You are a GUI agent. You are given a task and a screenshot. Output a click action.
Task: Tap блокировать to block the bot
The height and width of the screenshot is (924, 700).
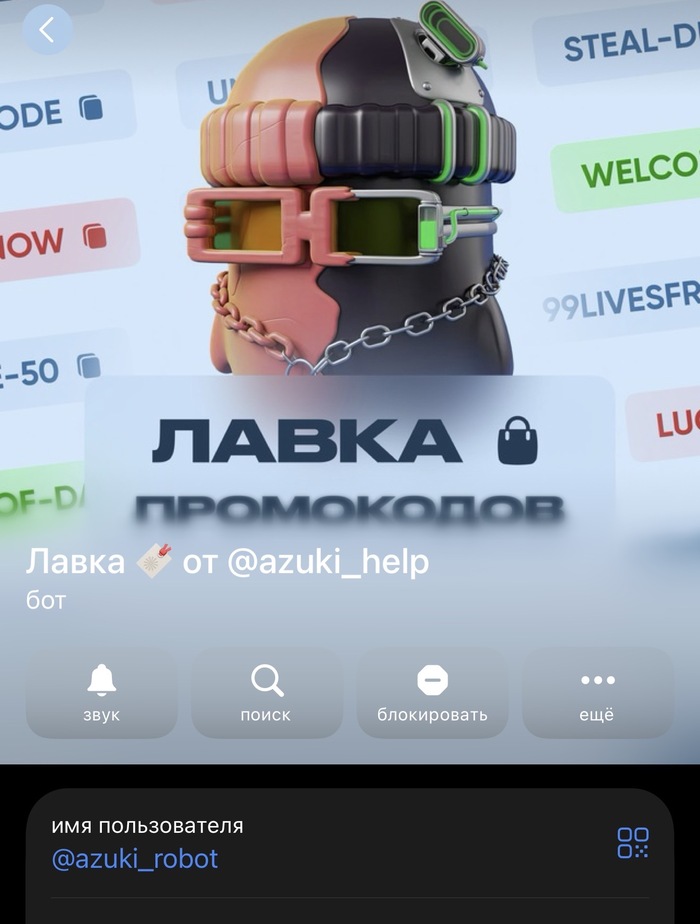coord(432,693)
